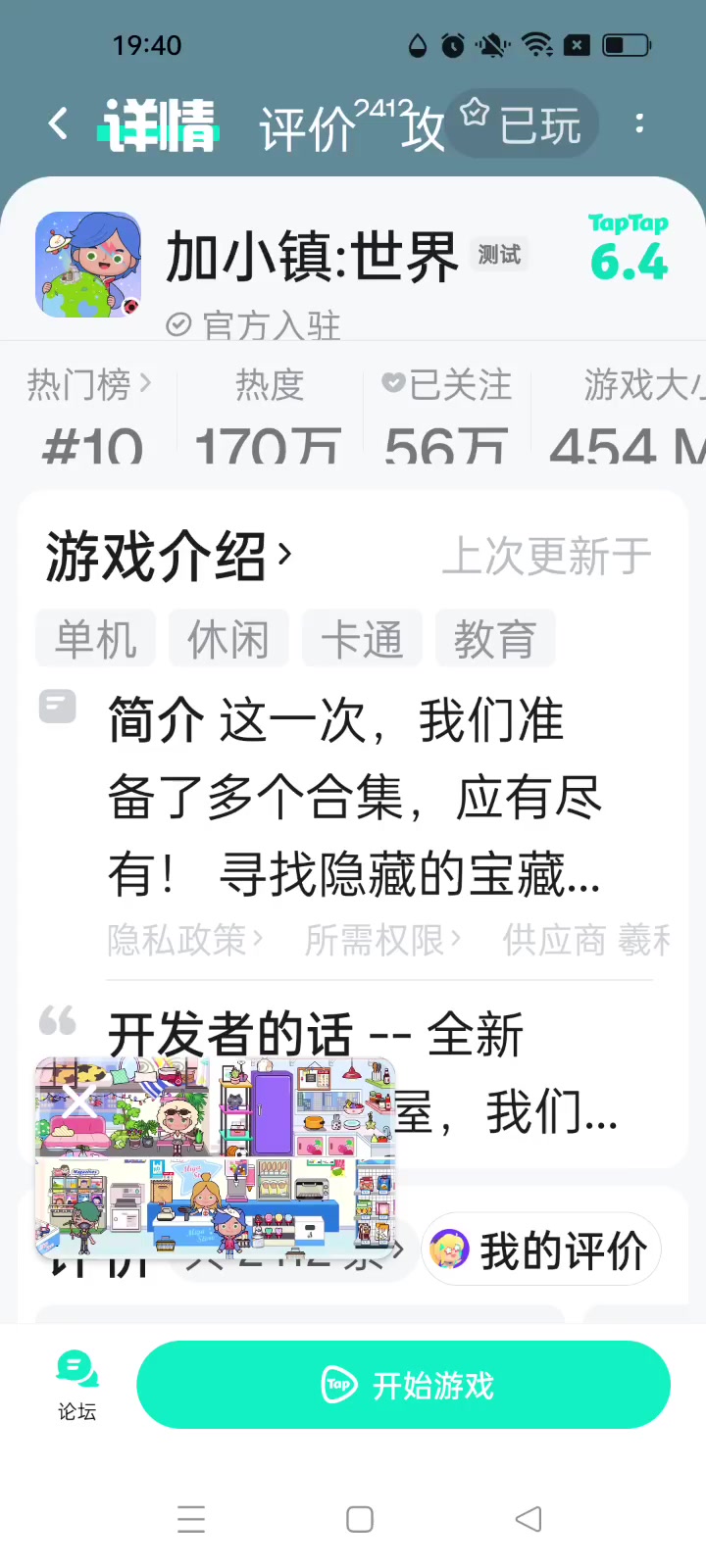Screen dimensions: 706x1568
Task: Tap 开始游戏 to start the game
Action: 403,1385
